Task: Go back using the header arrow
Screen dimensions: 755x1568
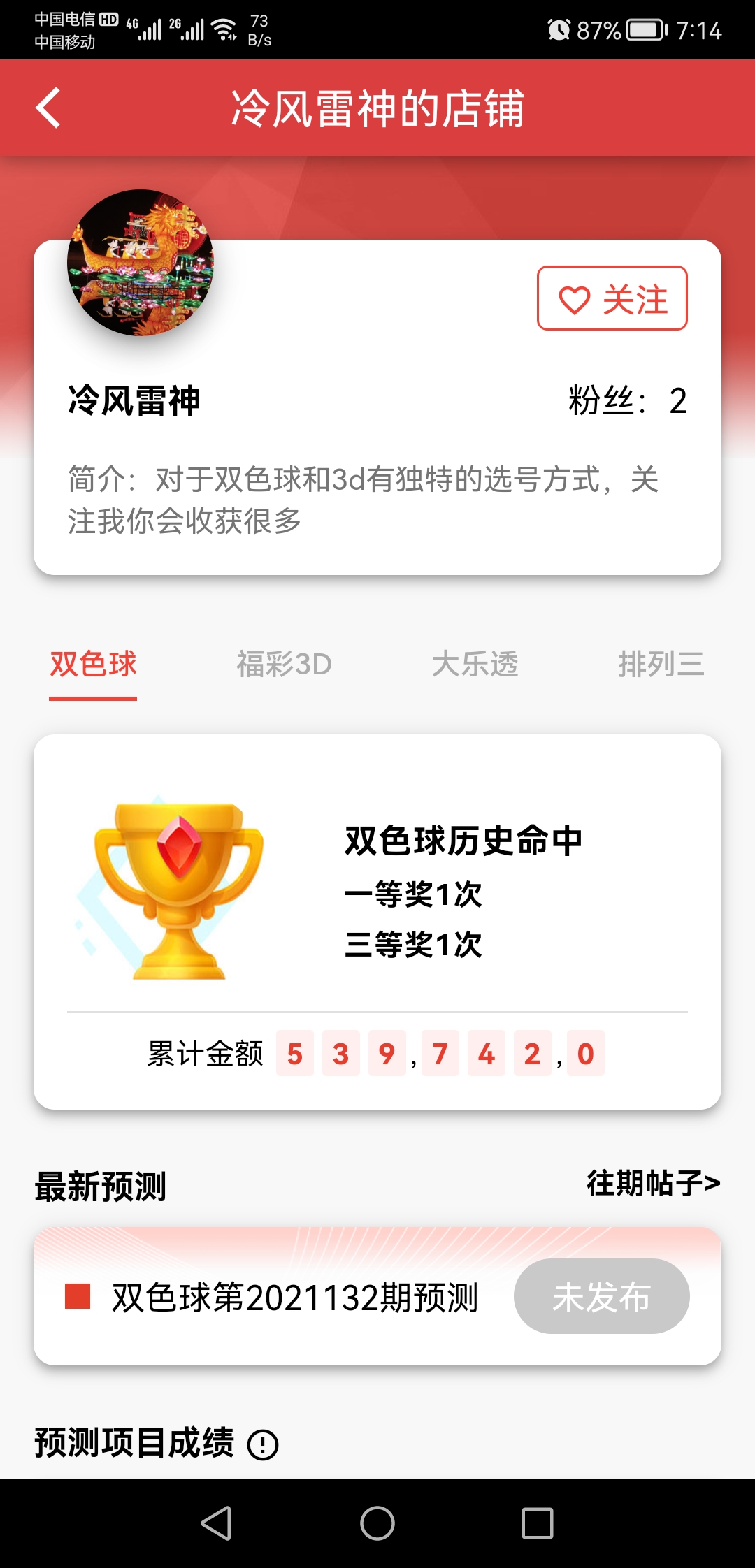Action: 48,108
